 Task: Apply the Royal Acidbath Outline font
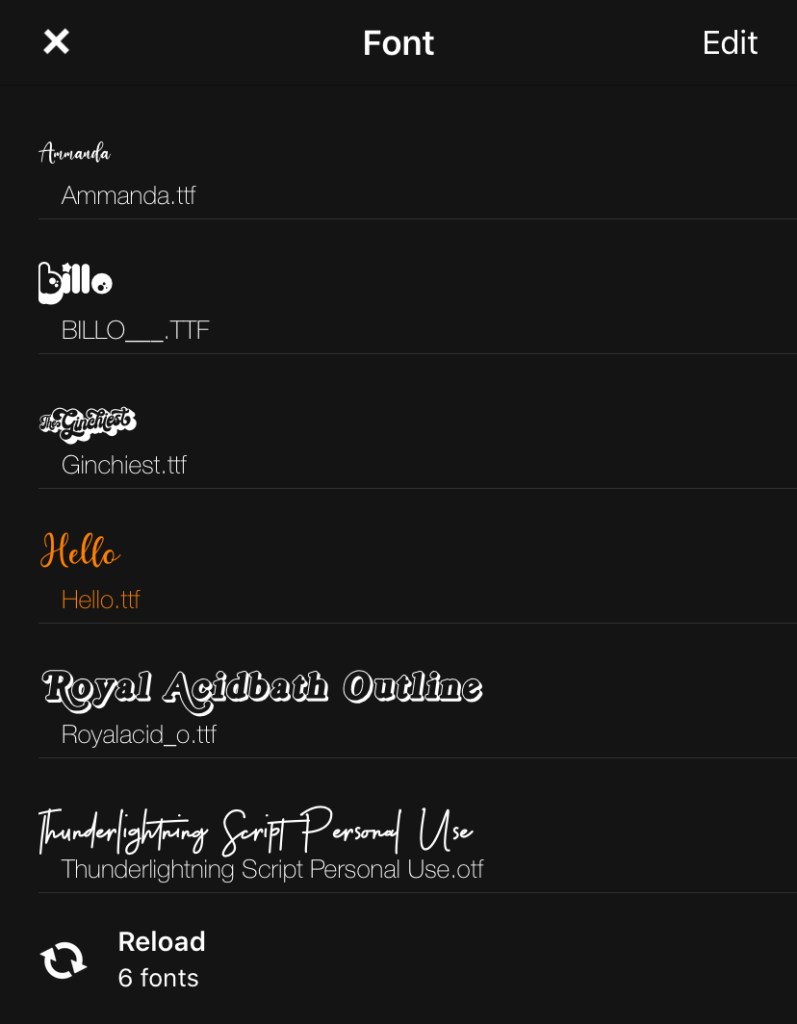tap(139, 734)
